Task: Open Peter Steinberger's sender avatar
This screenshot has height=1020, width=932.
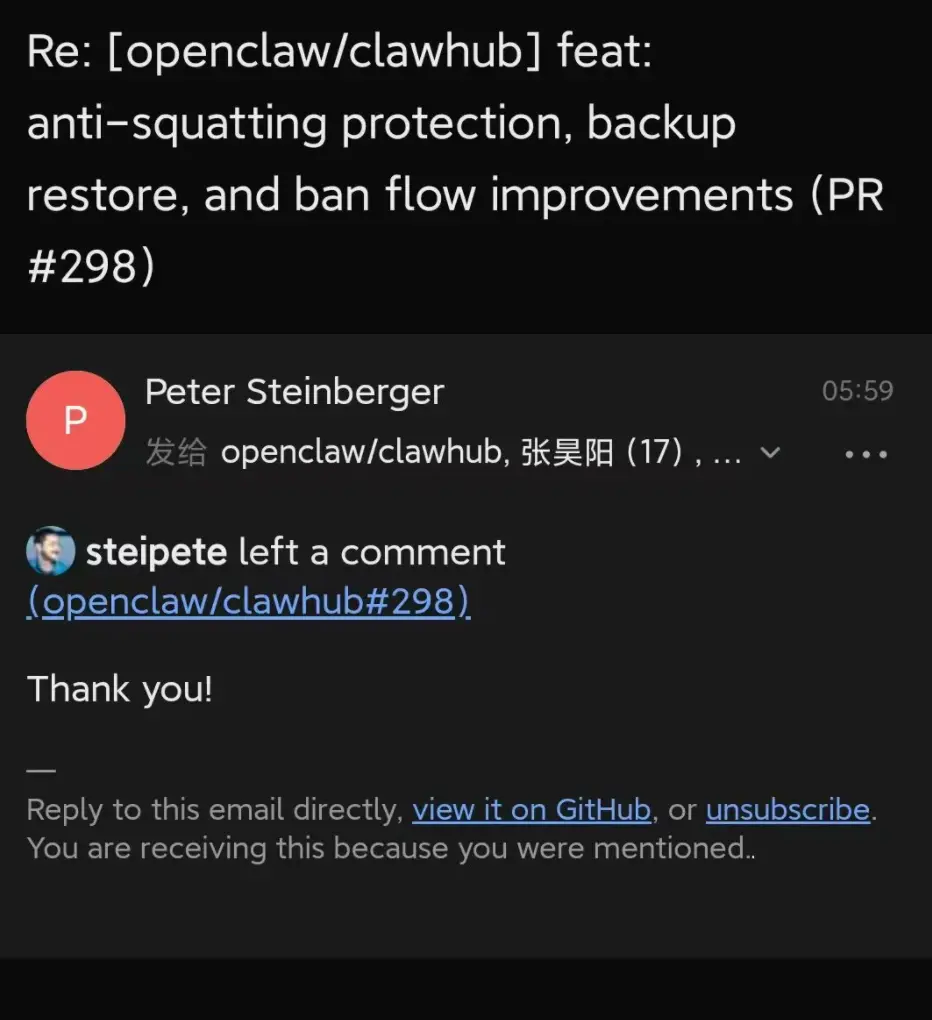Action: click(x=75, y=421)
